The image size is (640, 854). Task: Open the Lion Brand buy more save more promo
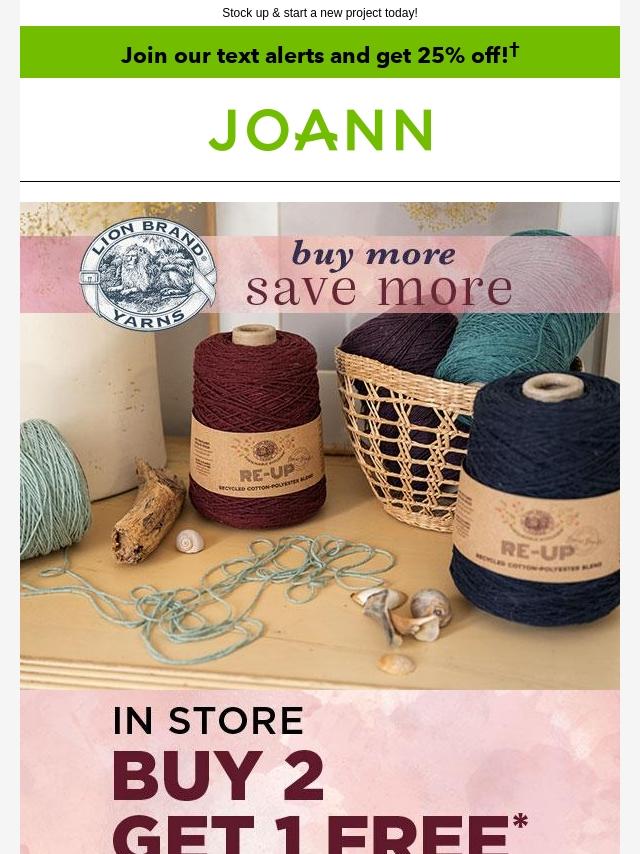point(320,445)
